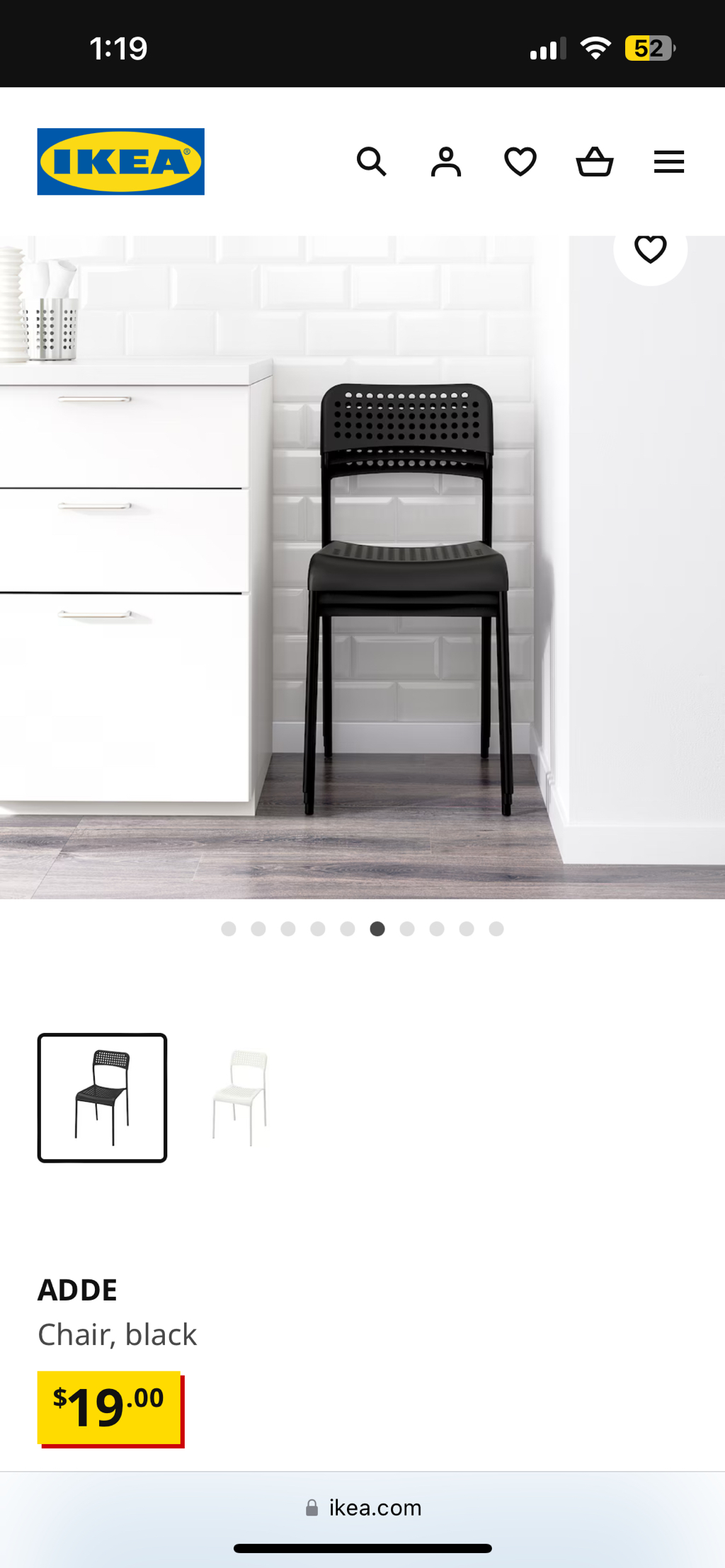Viewport: 725px width, 1568px height.
Task: Open the favorites heart in header
Action: click(x=520, y=162)
